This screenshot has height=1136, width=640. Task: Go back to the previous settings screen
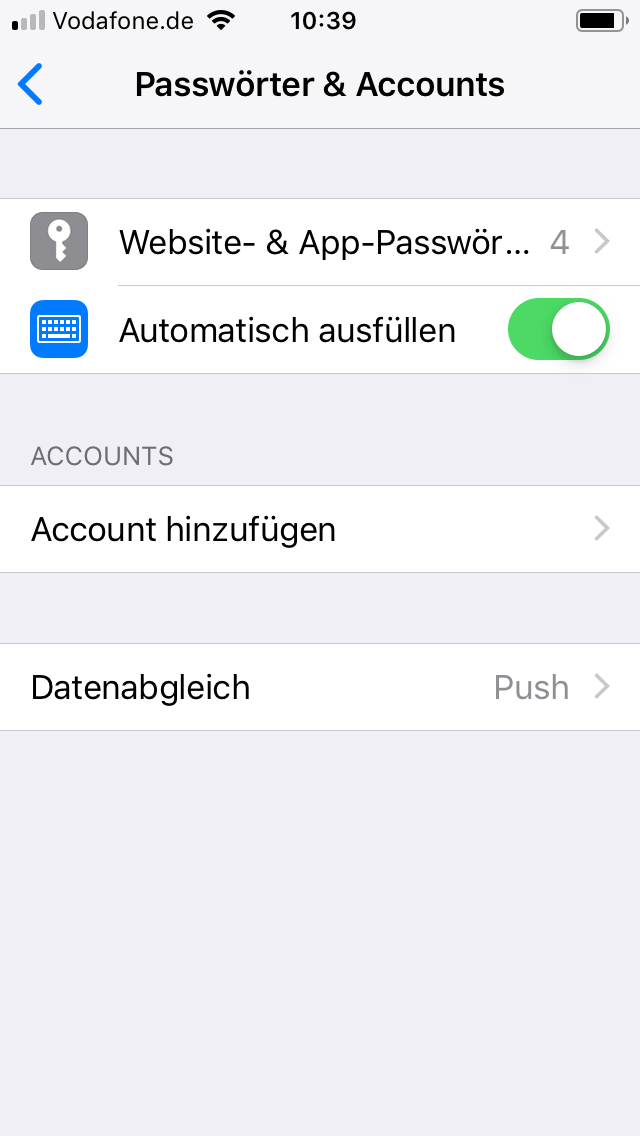32,85
